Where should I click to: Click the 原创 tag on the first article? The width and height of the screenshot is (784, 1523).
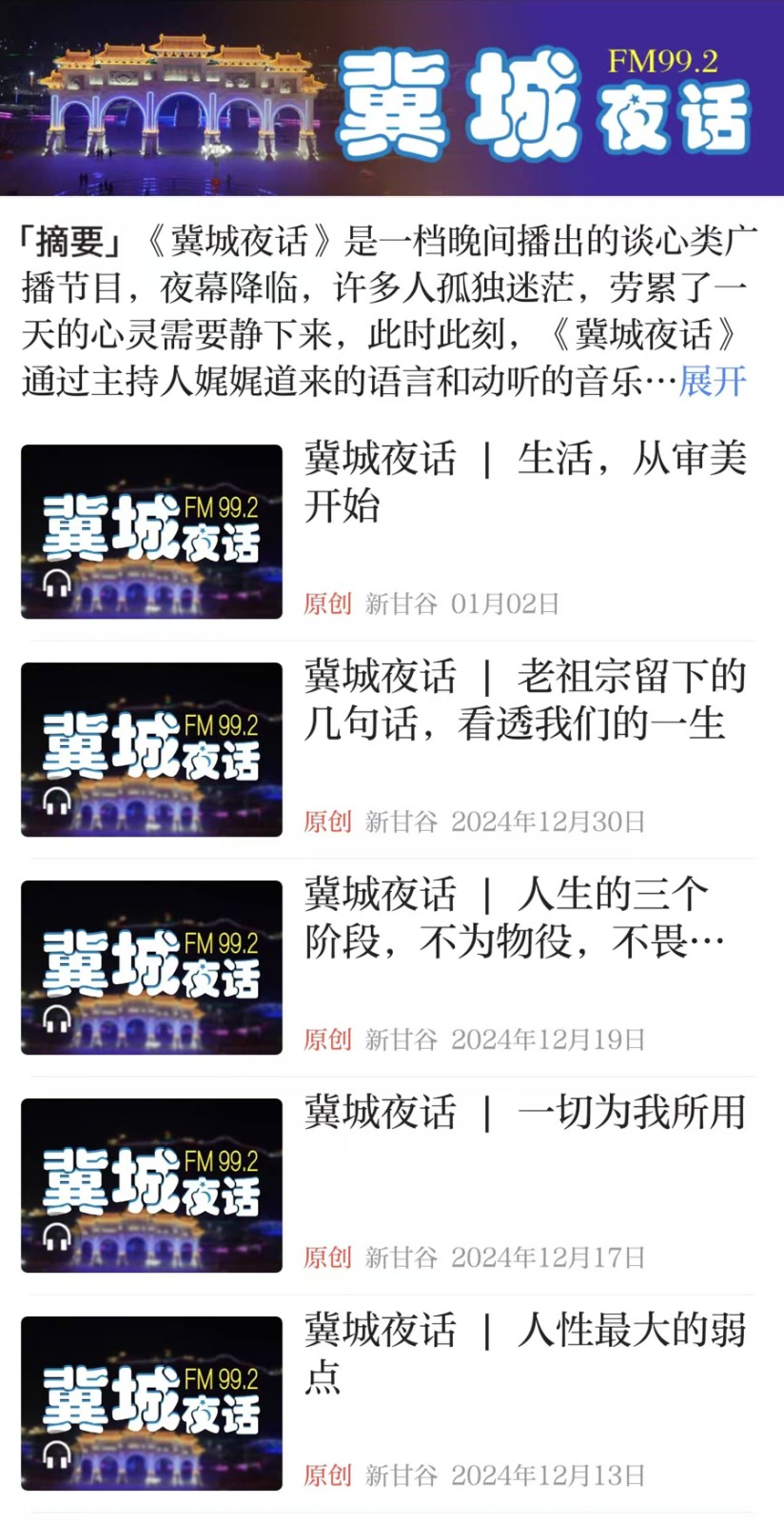[x=327, y=603]
